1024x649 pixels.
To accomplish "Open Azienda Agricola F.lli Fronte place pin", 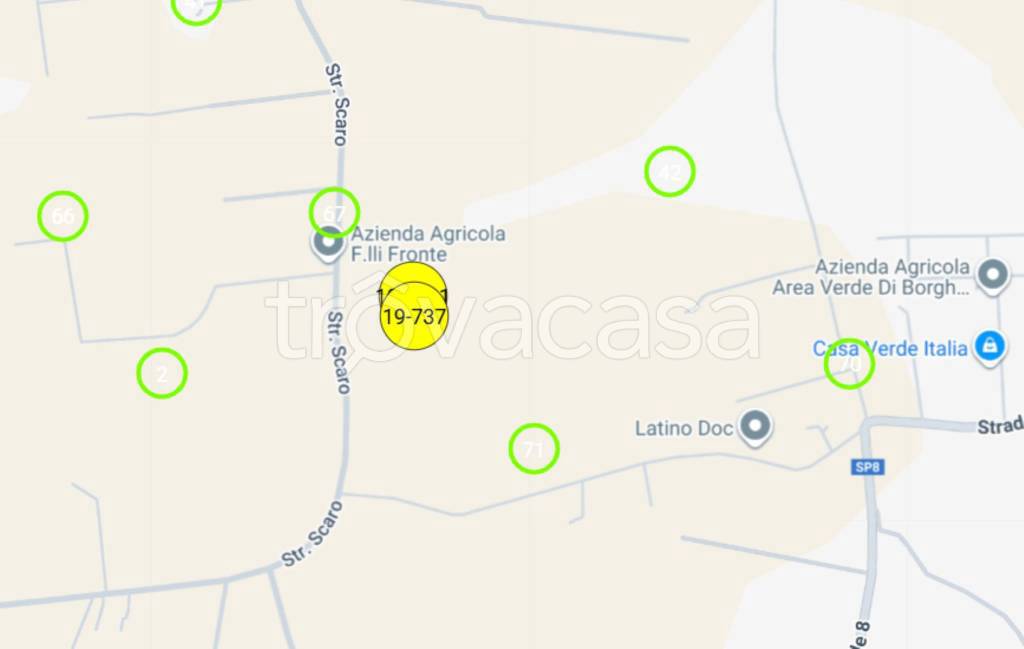I will click(327, 243).
